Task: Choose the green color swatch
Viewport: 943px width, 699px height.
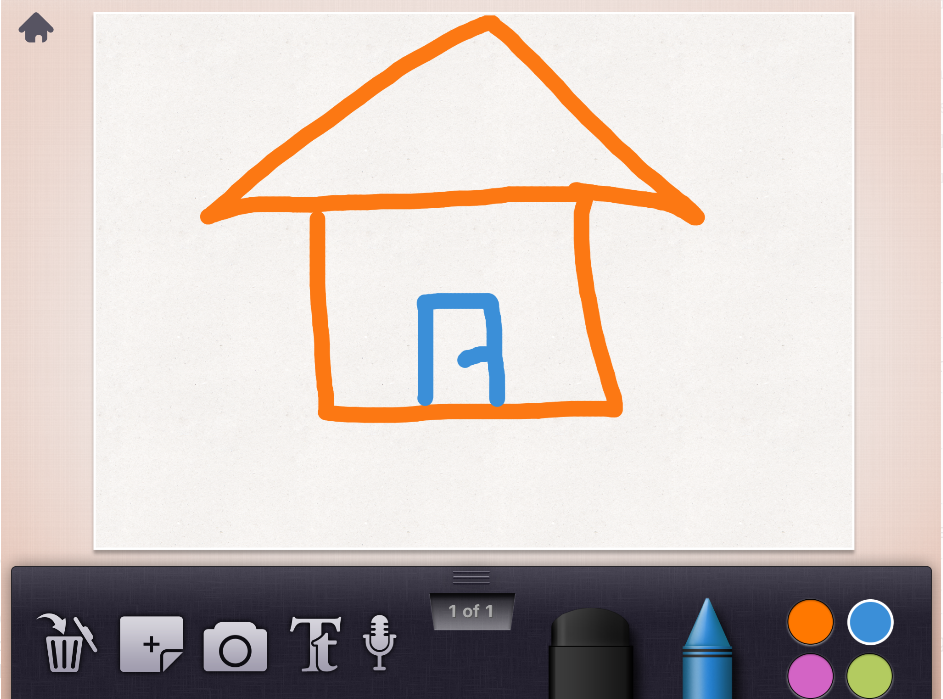Action: 870,676
